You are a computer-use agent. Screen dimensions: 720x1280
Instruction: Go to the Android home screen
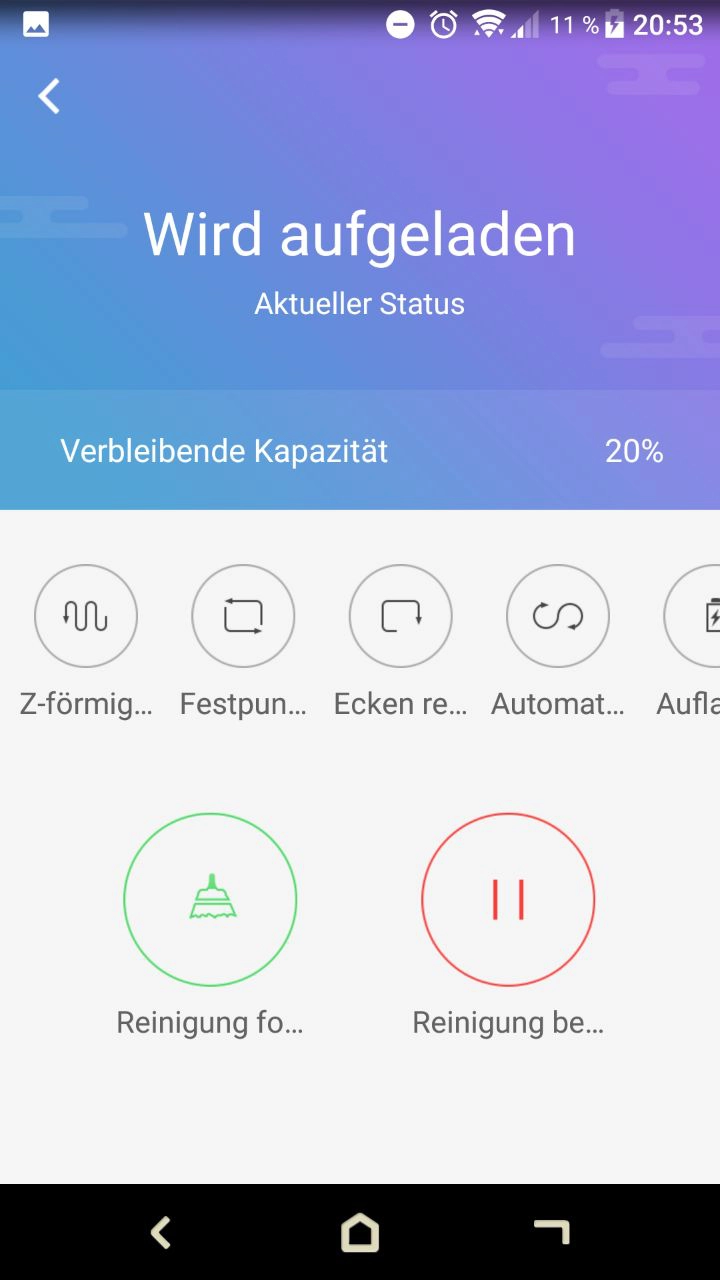pyautogui.click(x=360, y=1232)
